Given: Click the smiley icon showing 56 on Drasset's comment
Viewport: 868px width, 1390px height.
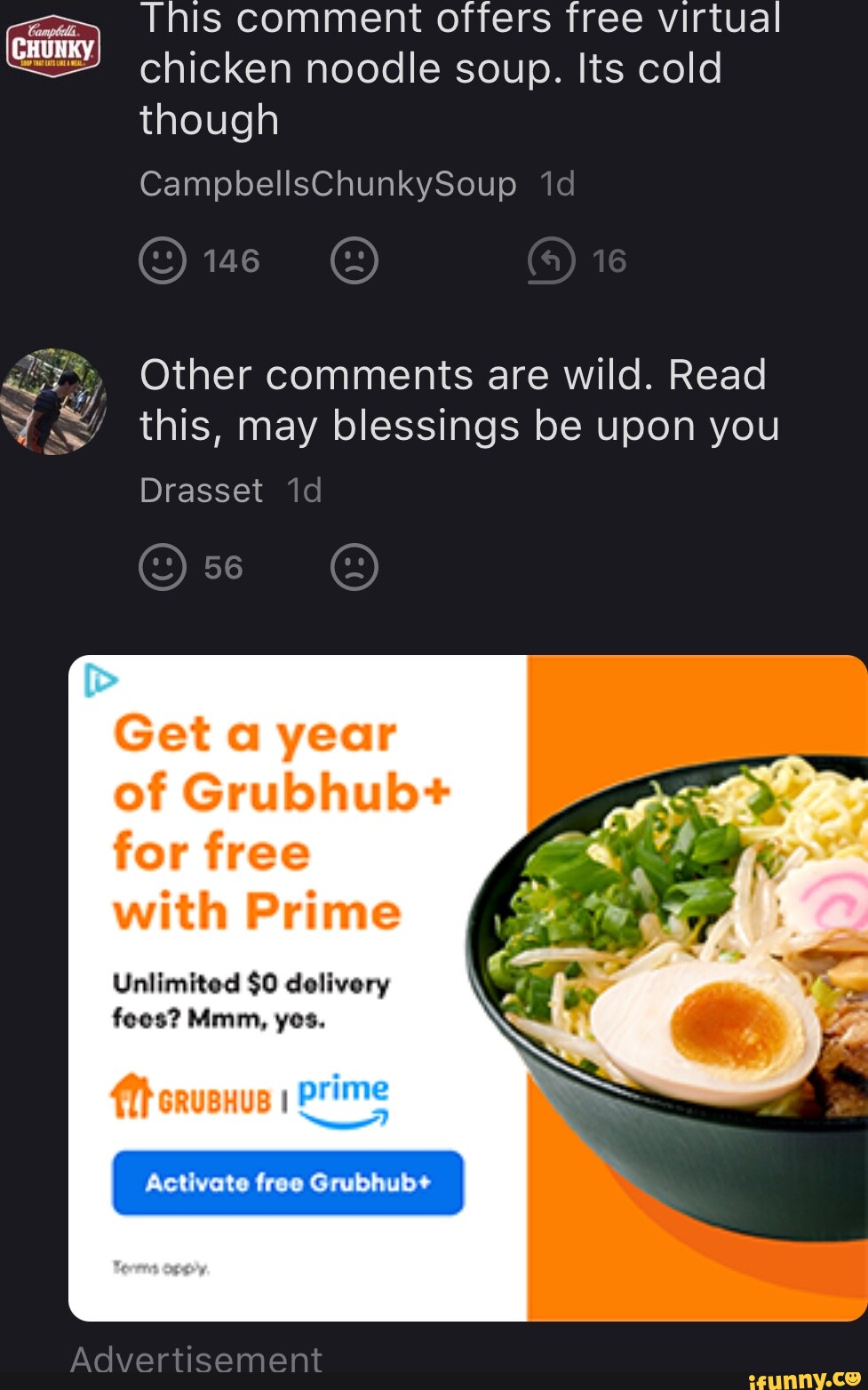Looking at the screenshot, I should [x=161, y=566].
